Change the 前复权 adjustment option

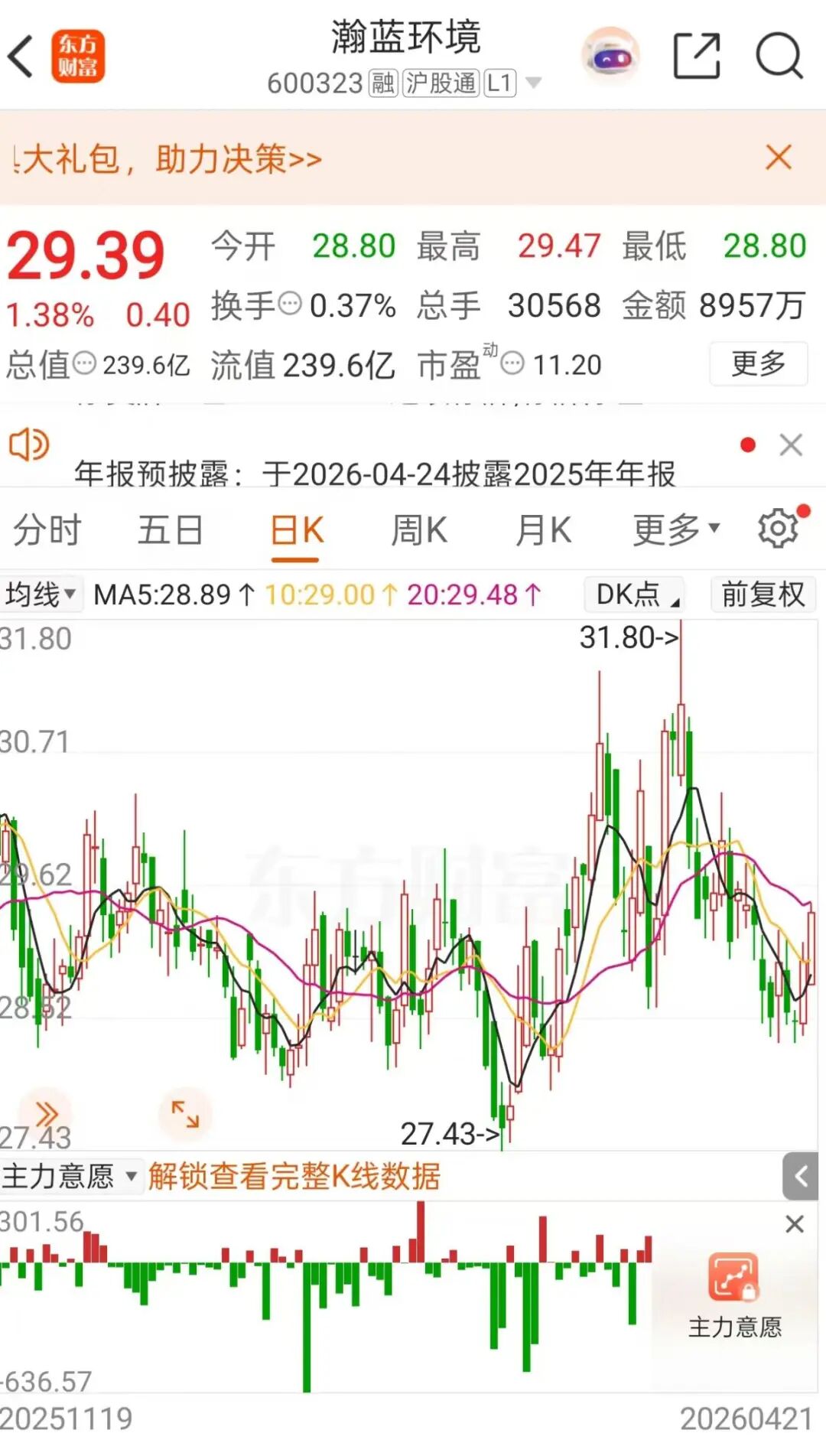click(763, 594)
